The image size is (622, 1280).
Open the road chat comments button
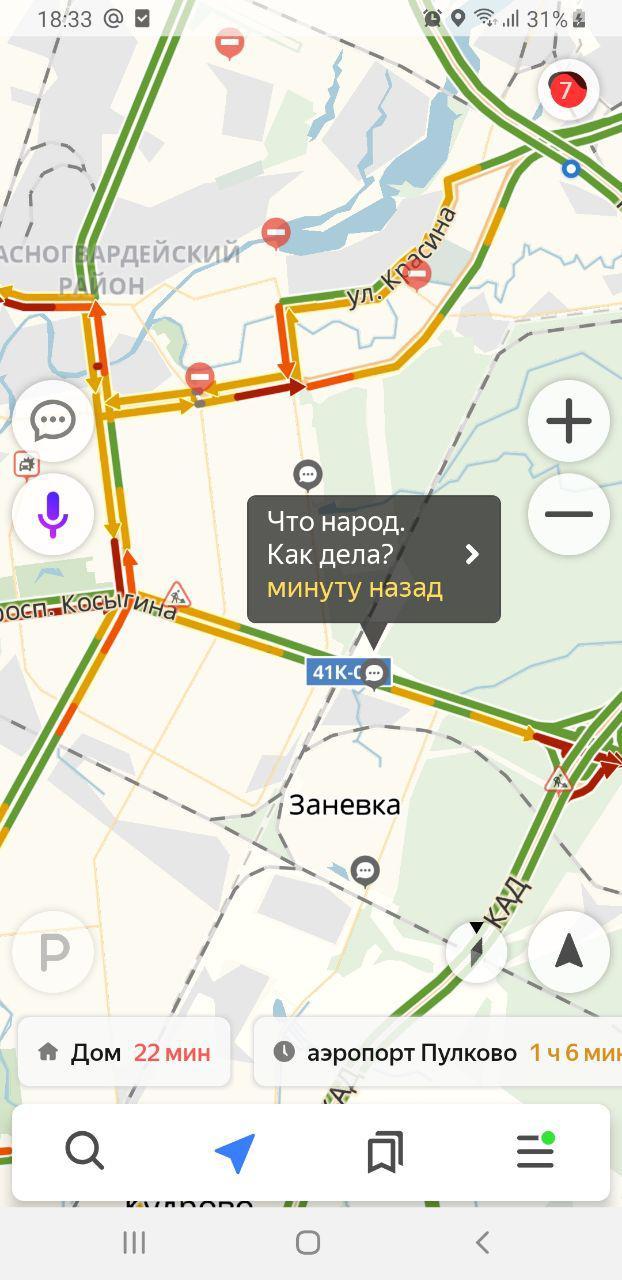(53, 421)
